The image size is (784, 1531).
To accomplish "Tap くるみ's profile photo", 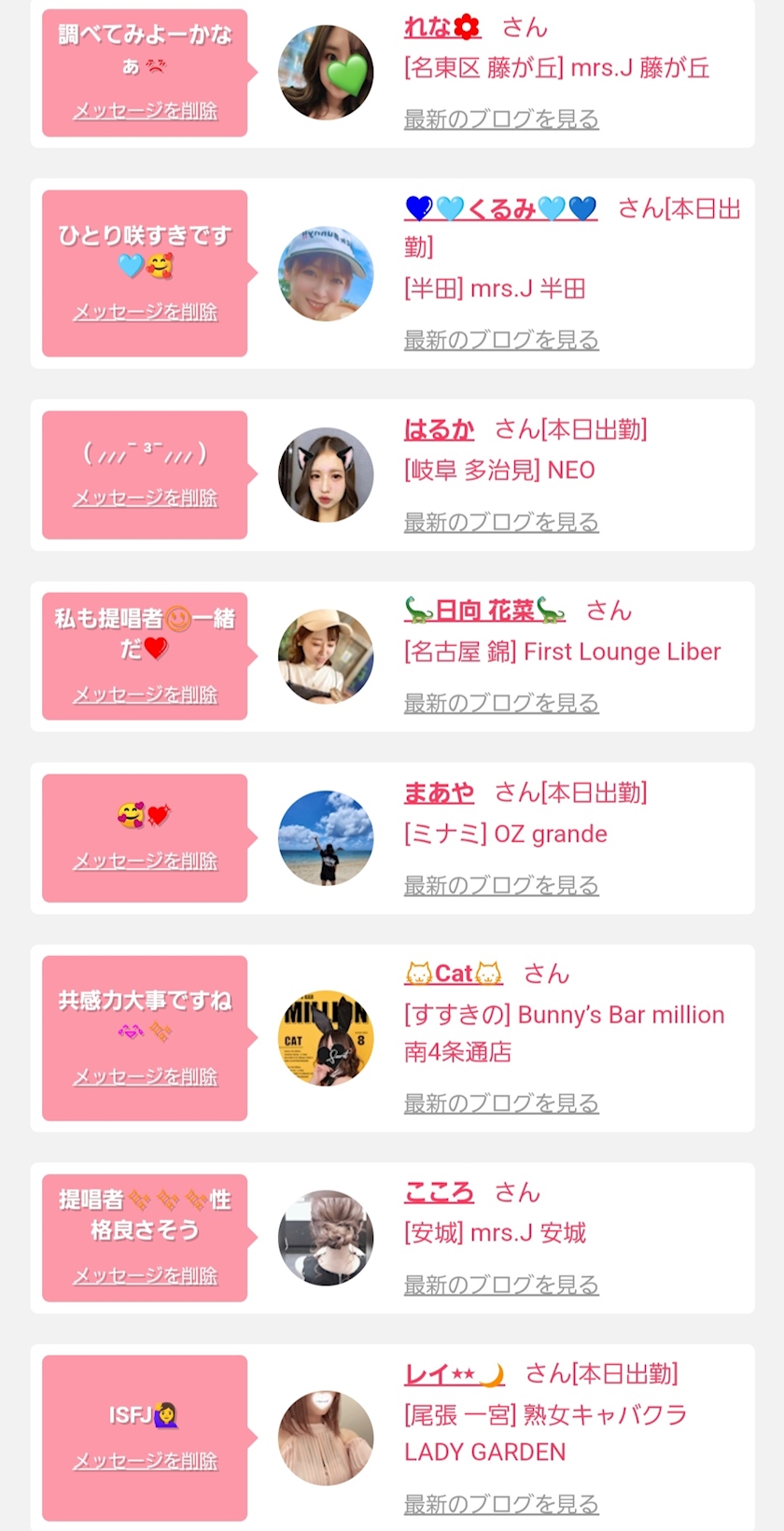I will (x=326, y=274).
